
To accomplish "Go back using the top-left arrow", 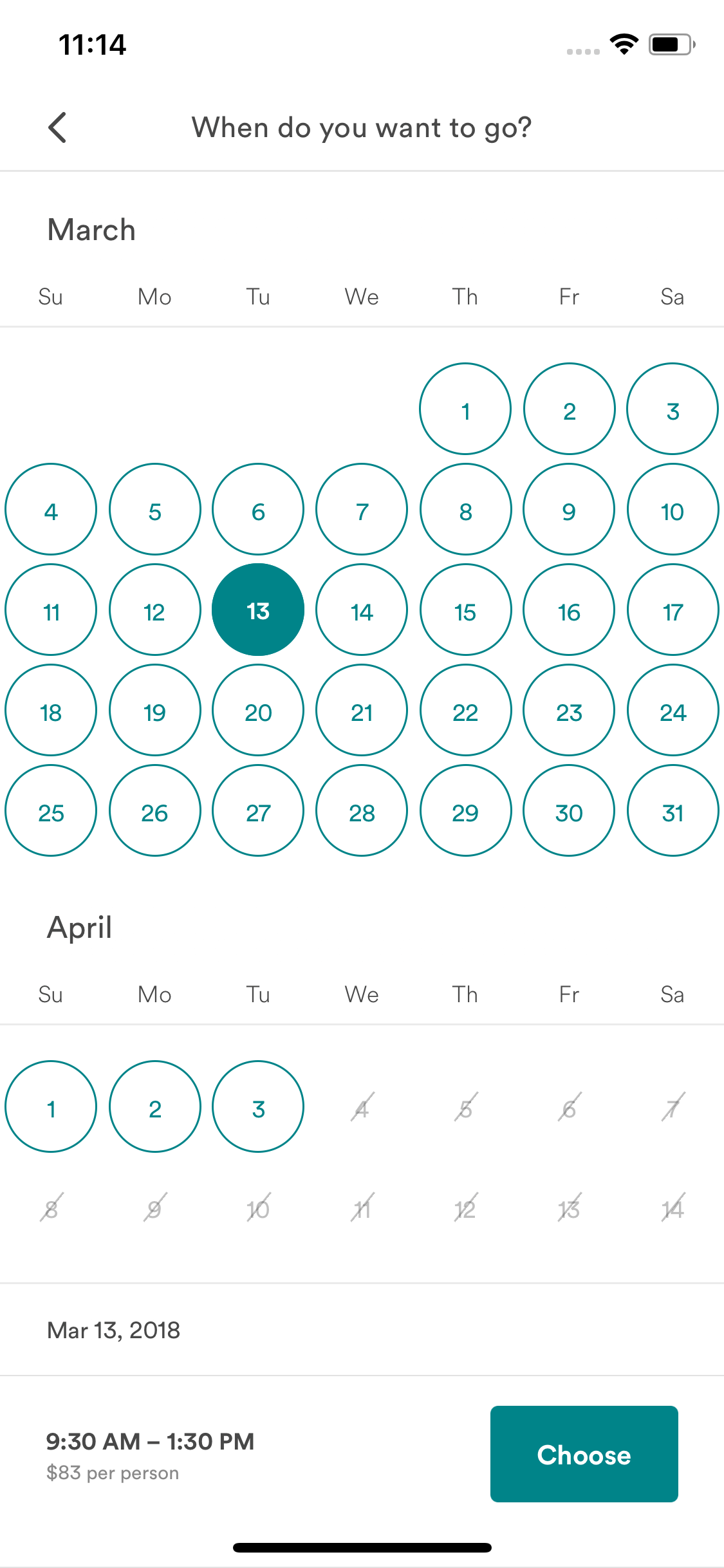I will (x=57, y=127).
